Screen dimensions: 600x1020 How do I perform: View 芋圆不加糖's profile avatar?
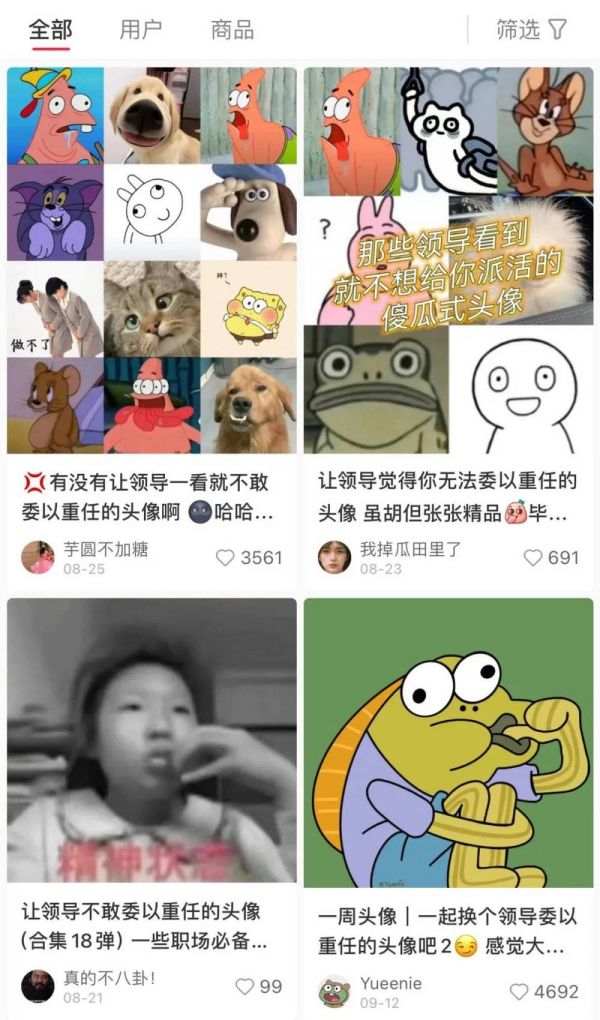click(x=37, y=557)
